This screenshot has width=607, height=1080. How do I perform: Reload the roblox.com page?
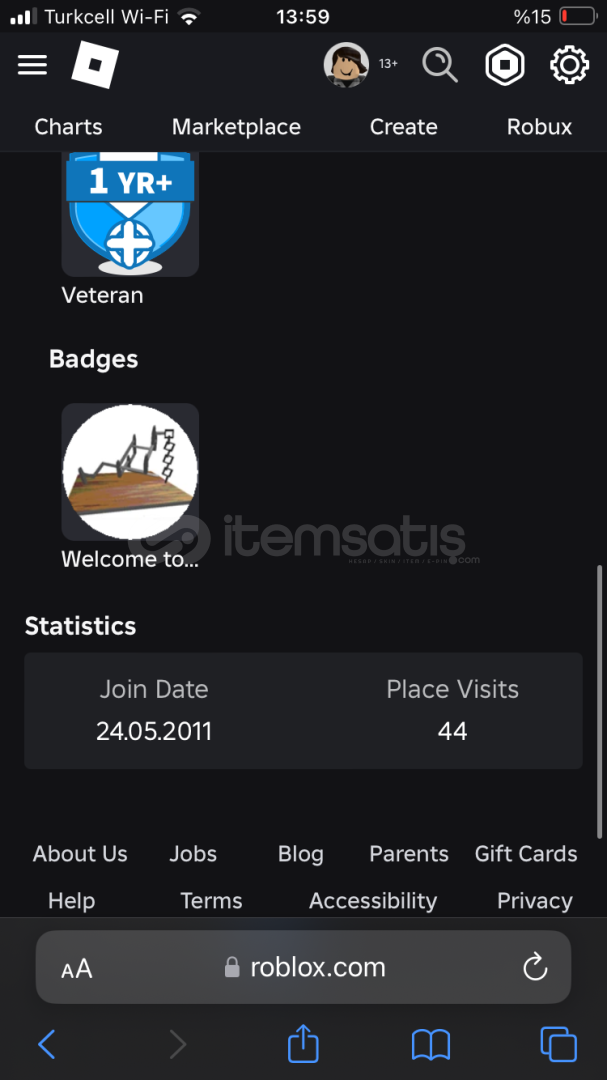click(535, 968)
